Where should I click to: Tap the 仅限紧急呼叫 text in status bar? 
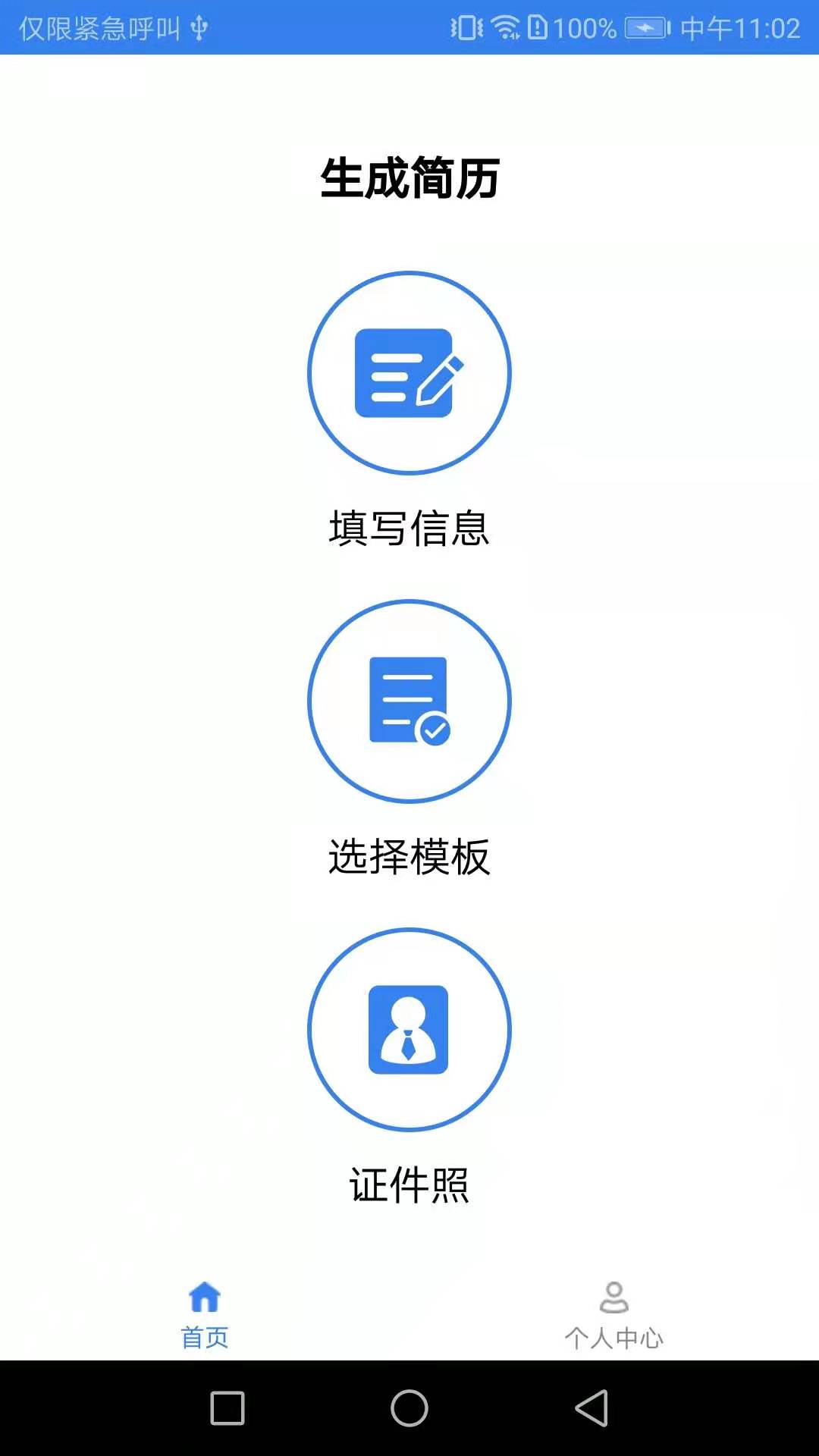click(x=99, y=28)
